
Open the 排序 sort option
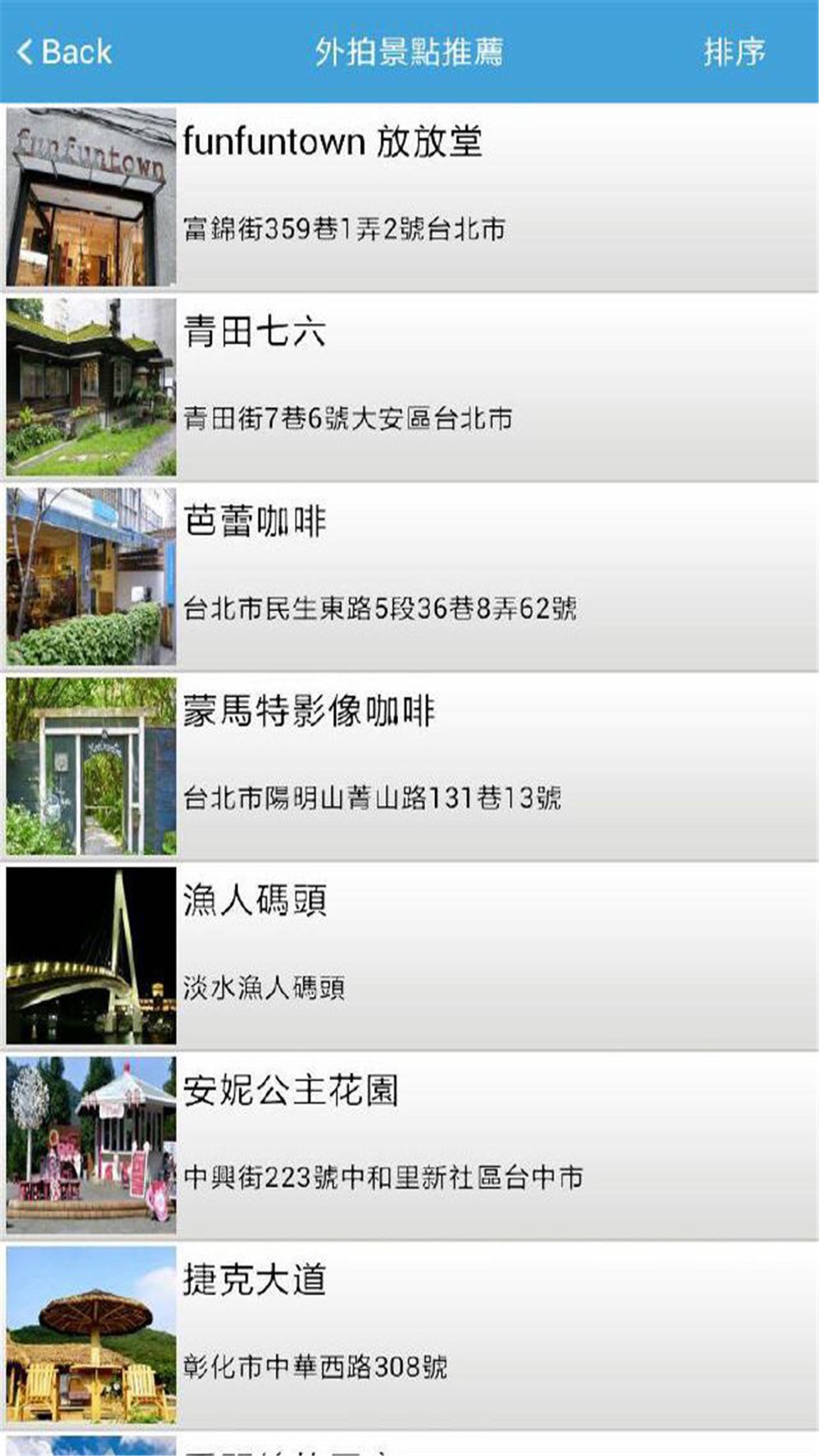pyautogui.click(x=734, y=52)
